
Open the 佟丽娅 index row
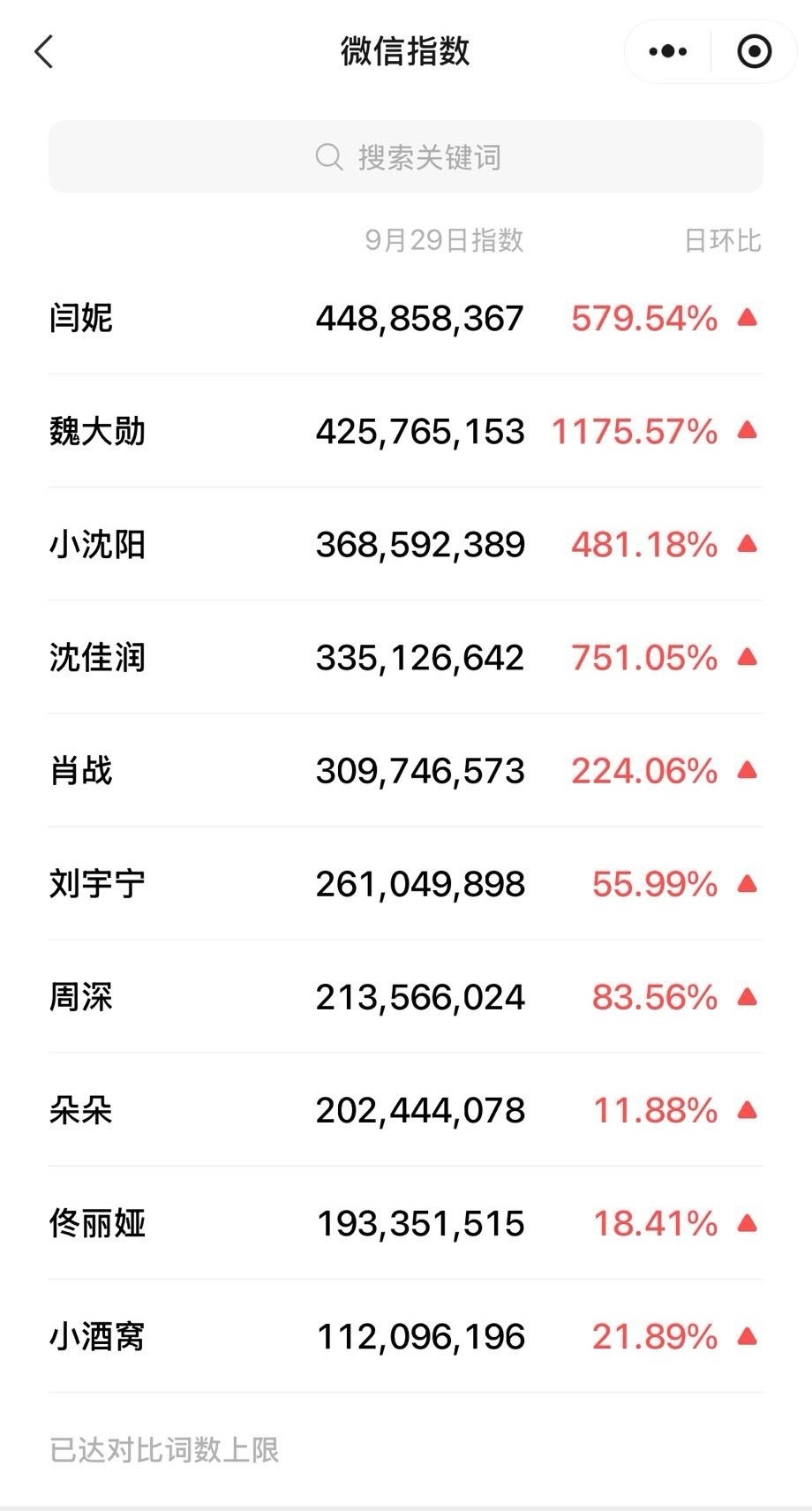tap(405, 1222)
